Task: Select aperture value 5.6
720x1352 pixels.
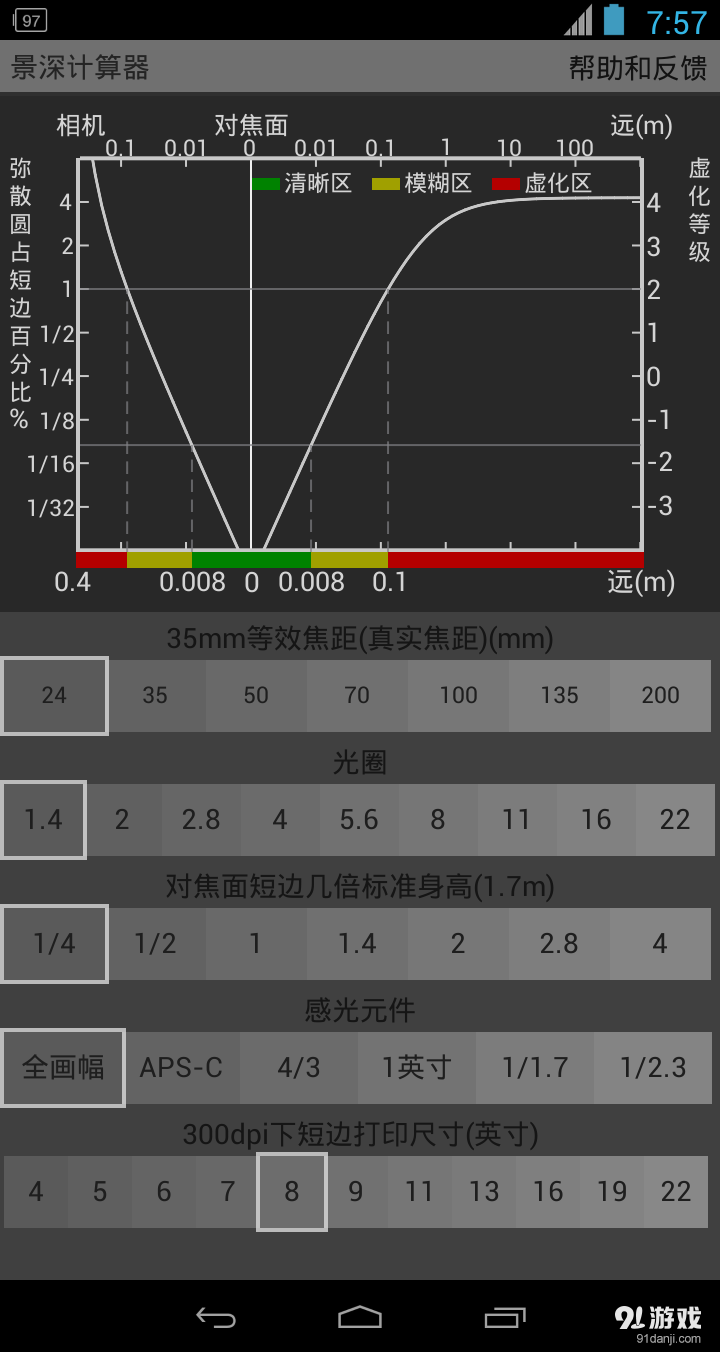Action: pyautogui.click(x=358, y=819)
